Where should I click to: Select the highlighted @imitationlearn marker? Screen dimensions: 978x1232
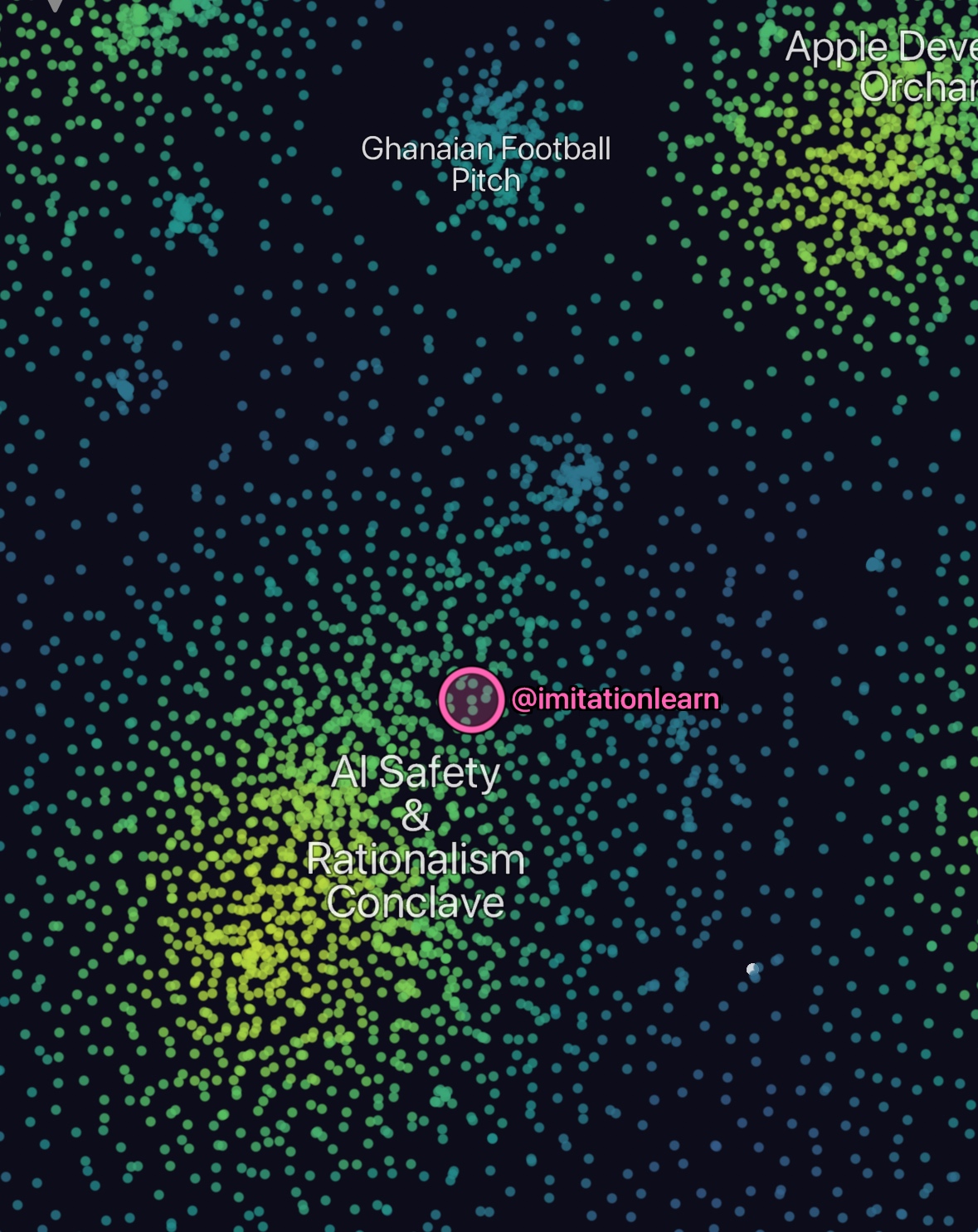point(471,699)
